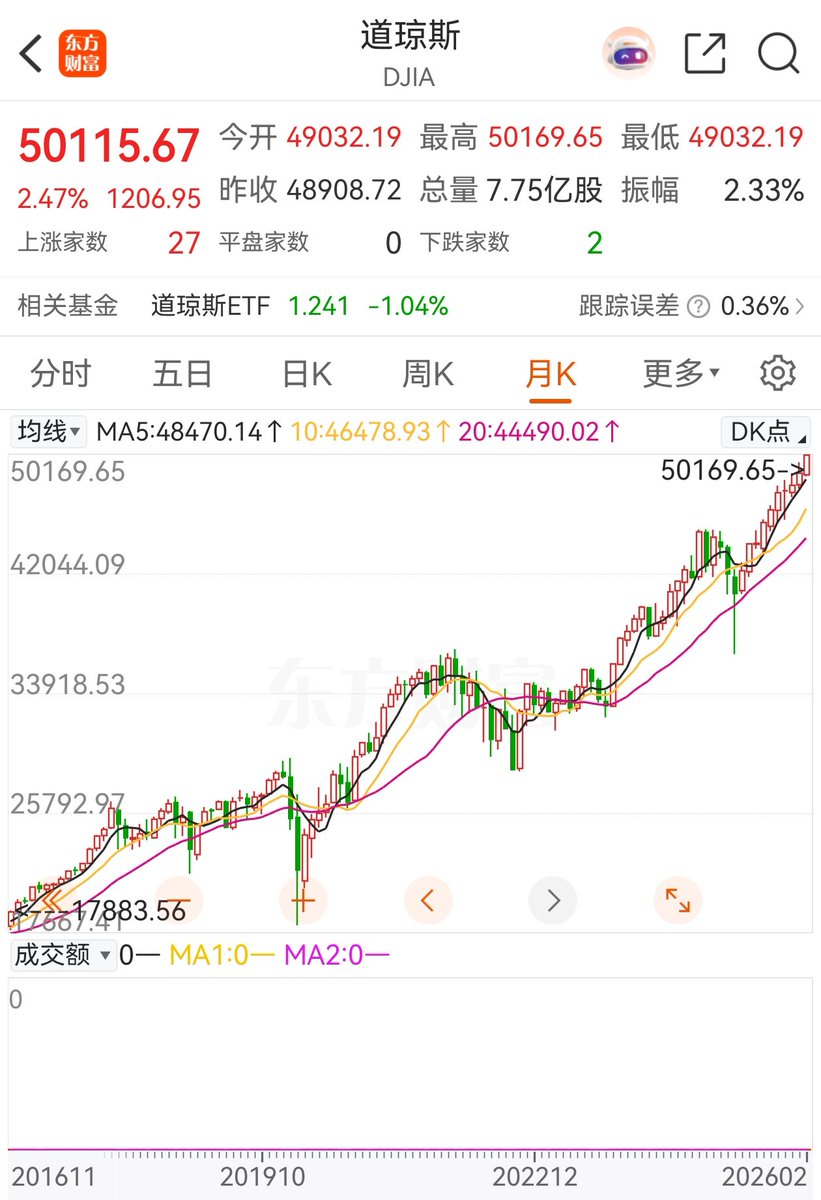Open the 均线 indicator dropdown
821x1200 pixels.
coord(48,432)
